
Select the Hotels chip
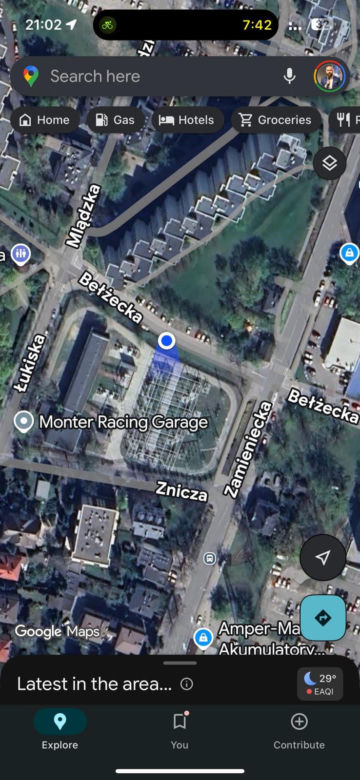coord(187,120)
